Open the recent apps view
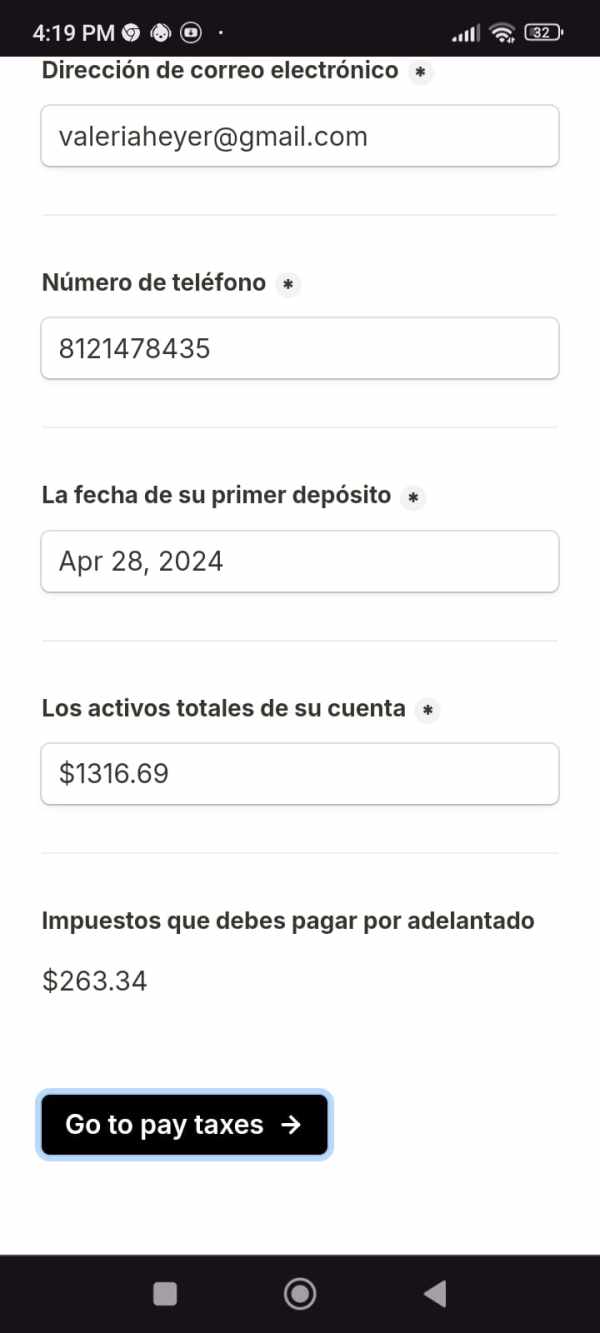The width and height of the screenshot is (600, 1333). click(x=165, y=1294)
